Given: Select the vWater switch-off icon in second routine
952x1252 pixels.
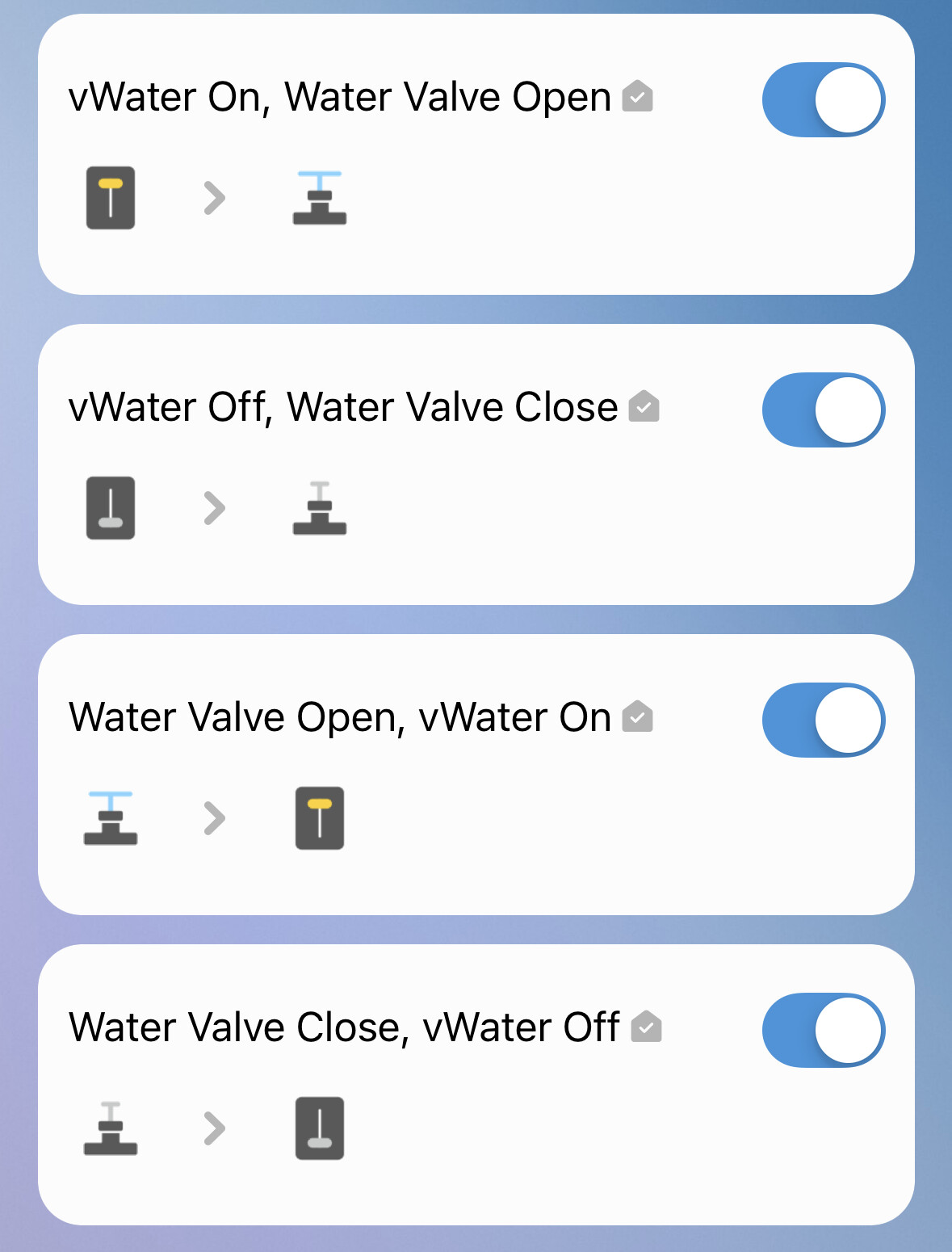Looking at the screenshot, I should (x=111, y=509).
